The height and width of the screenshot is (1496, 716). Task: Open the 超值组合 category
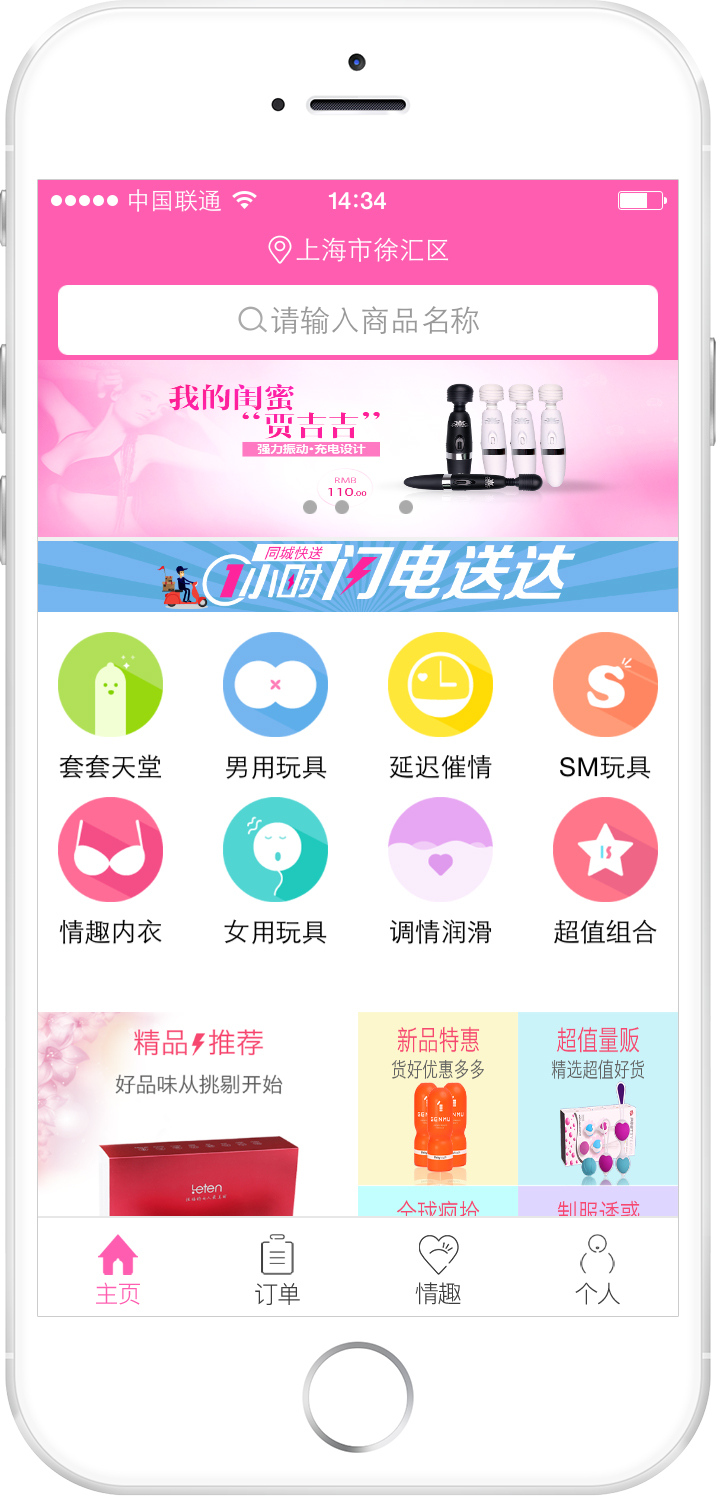coord(605,872)
